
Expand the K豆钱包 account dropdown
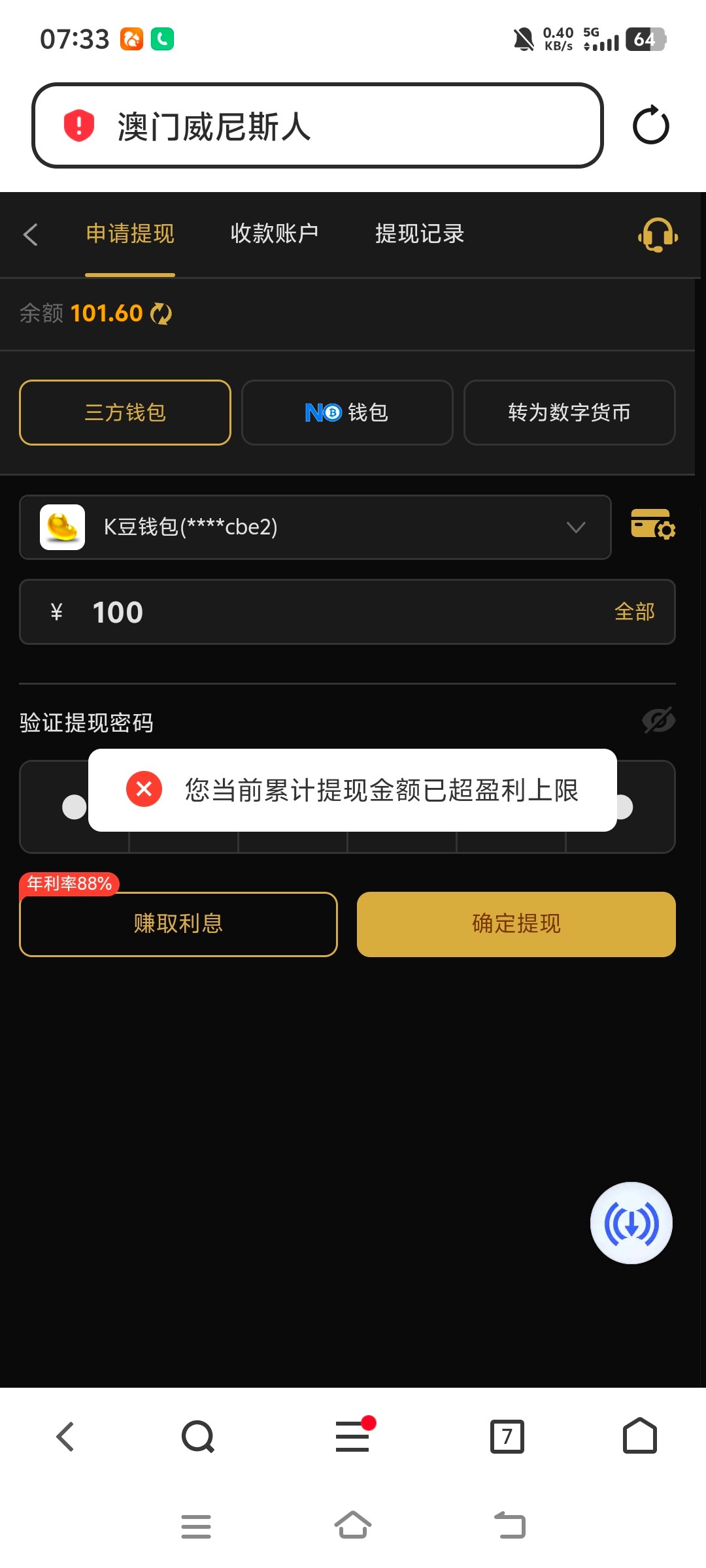[575, 527]
